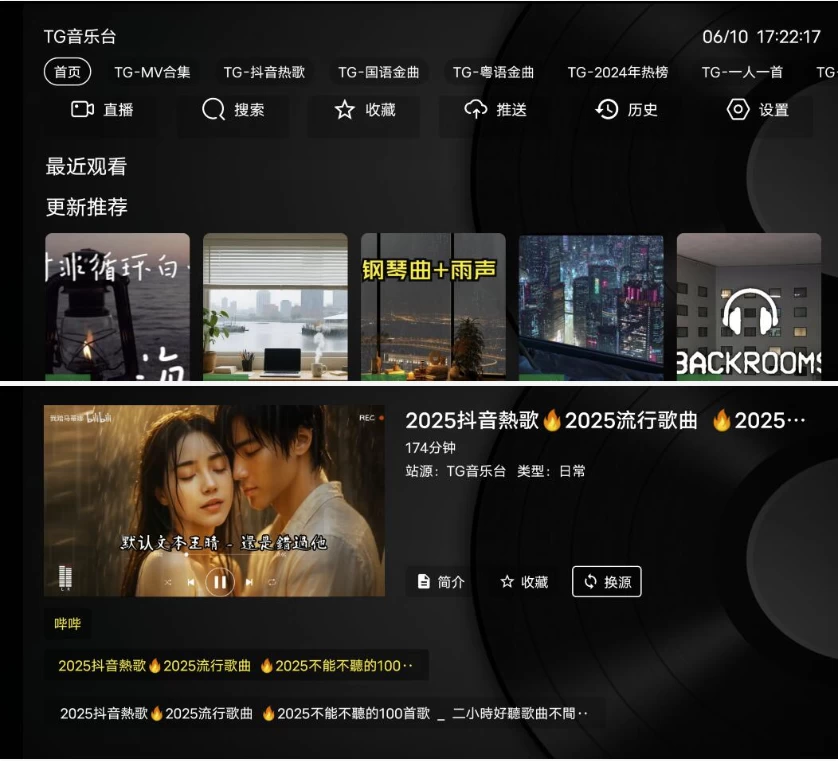The width and height of the screenshot is (838, 761).
Task: Select the TG-抖音热歌 tab
Action: [264, 72]
